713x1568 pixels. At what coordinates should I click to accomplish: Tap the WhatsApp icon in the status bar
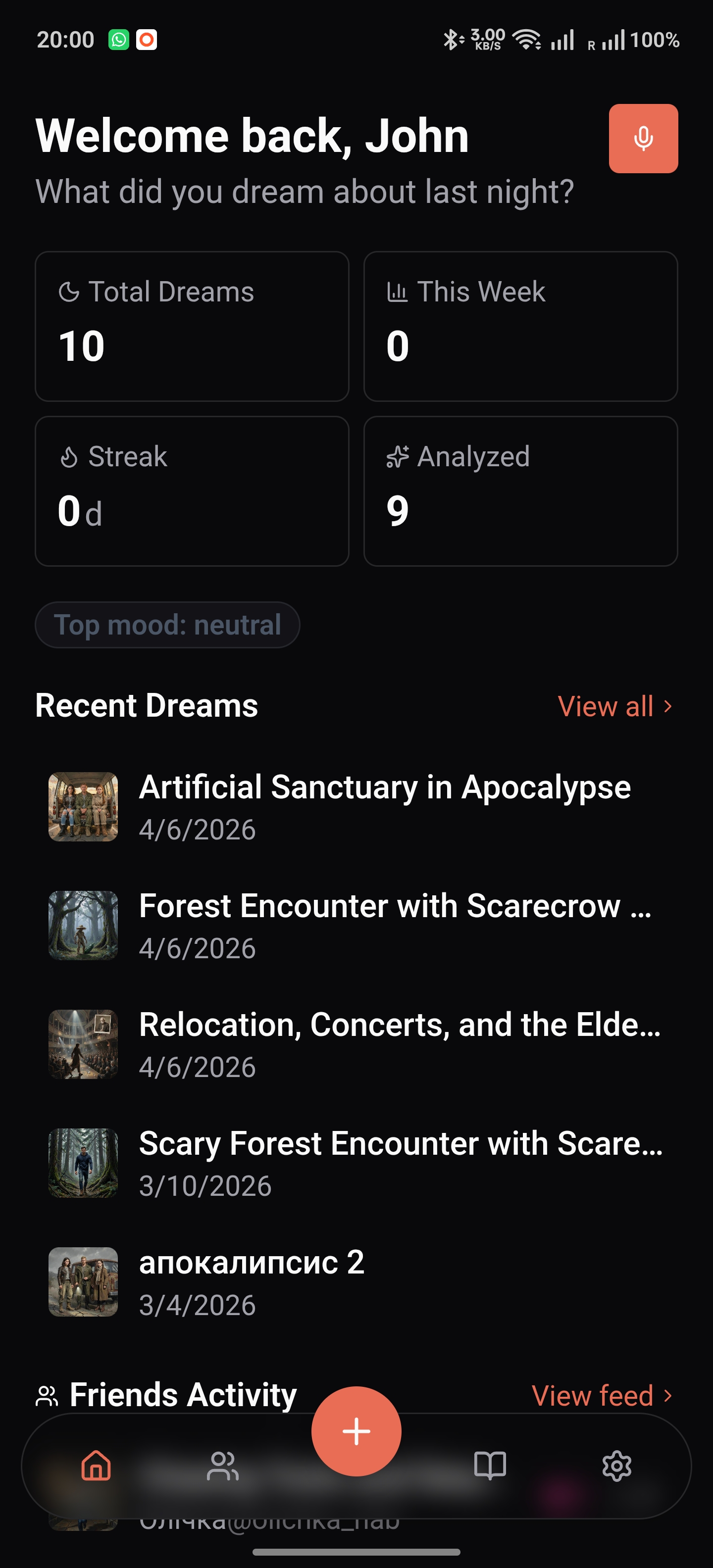click(119, 40)
